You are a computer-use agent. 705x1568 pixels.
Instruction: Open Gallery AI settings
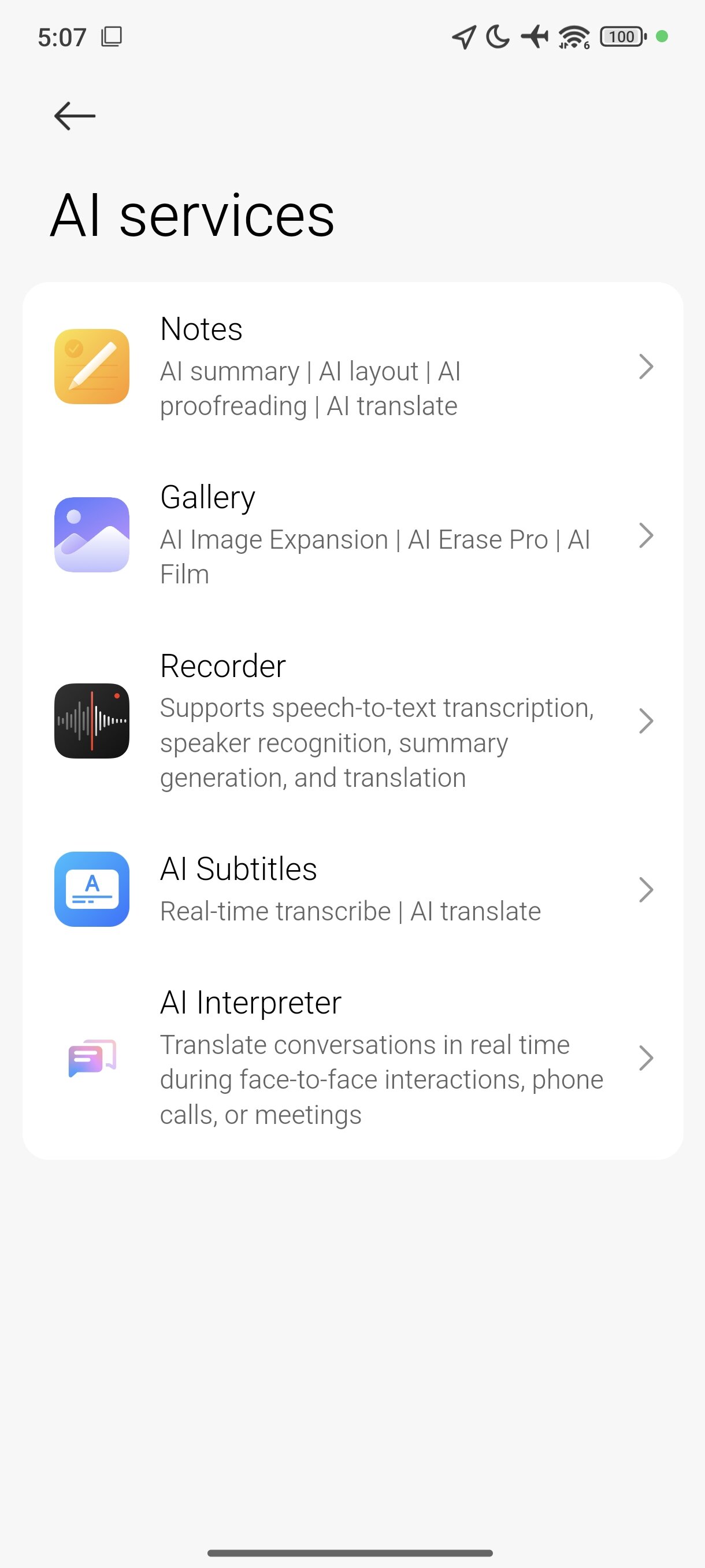coord(353,535)
